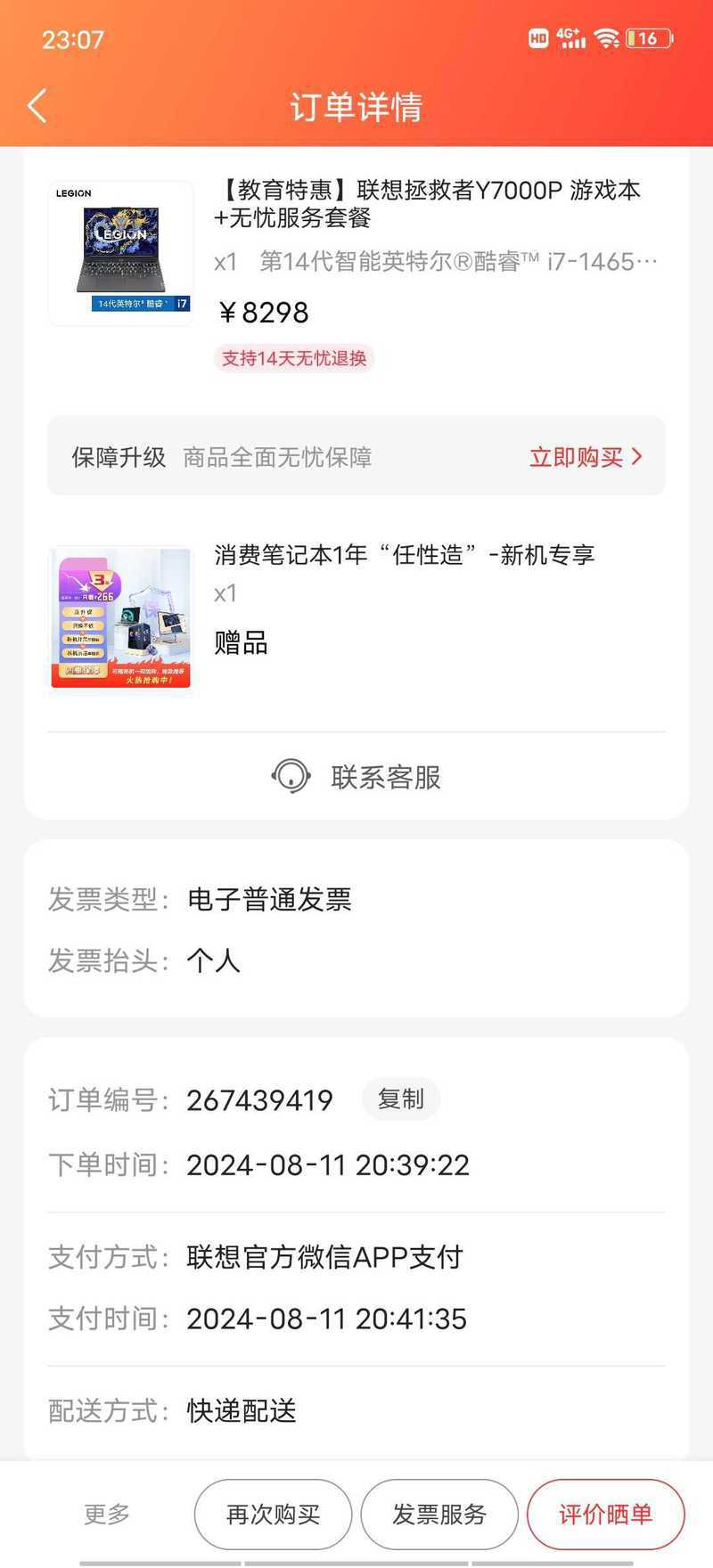The height and width of the screenshot is (1568, 713).
Task: Open the Legion Y7000P product thumbnail
Action: (x=120, y=253)
